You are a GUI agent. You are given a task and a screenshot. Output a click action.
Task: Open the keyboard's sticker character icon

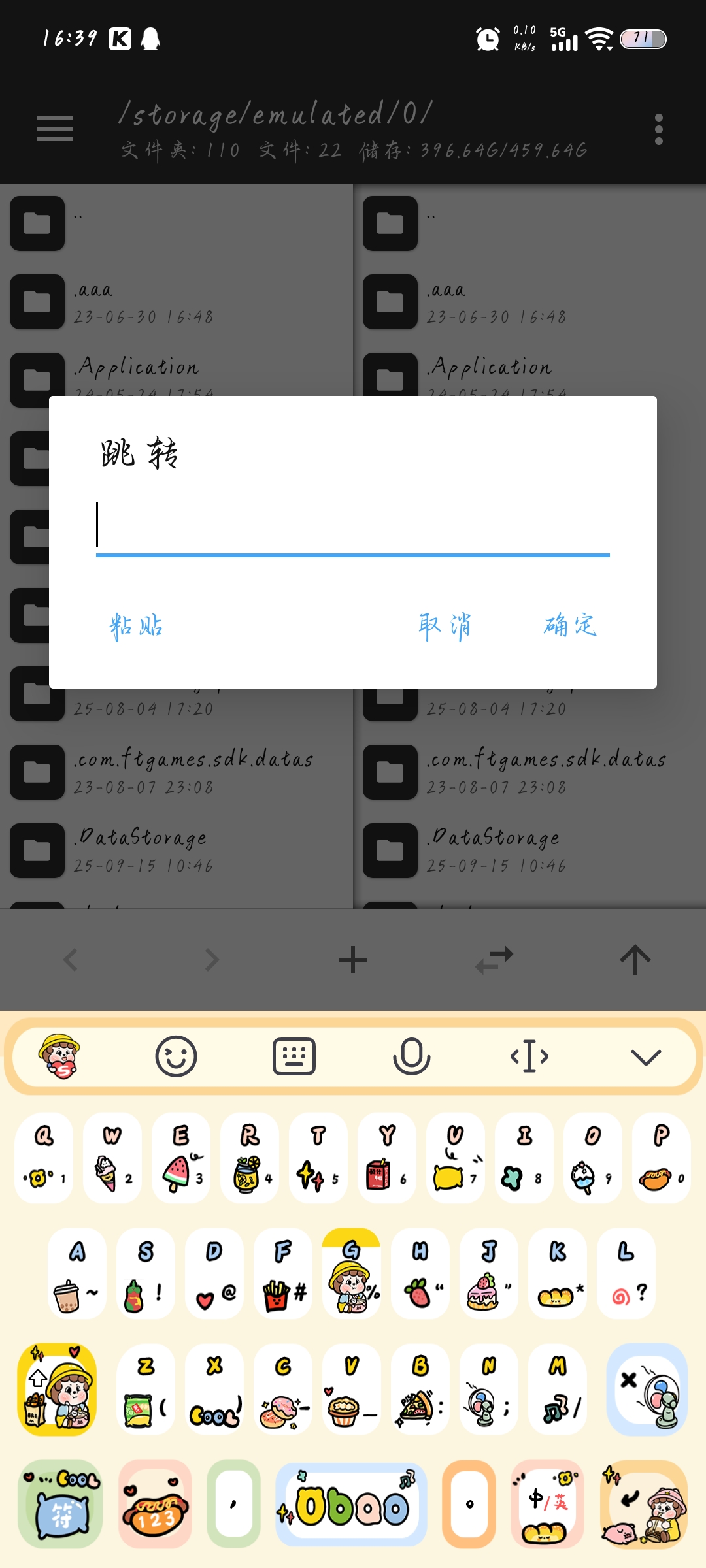pos(59,1056)
